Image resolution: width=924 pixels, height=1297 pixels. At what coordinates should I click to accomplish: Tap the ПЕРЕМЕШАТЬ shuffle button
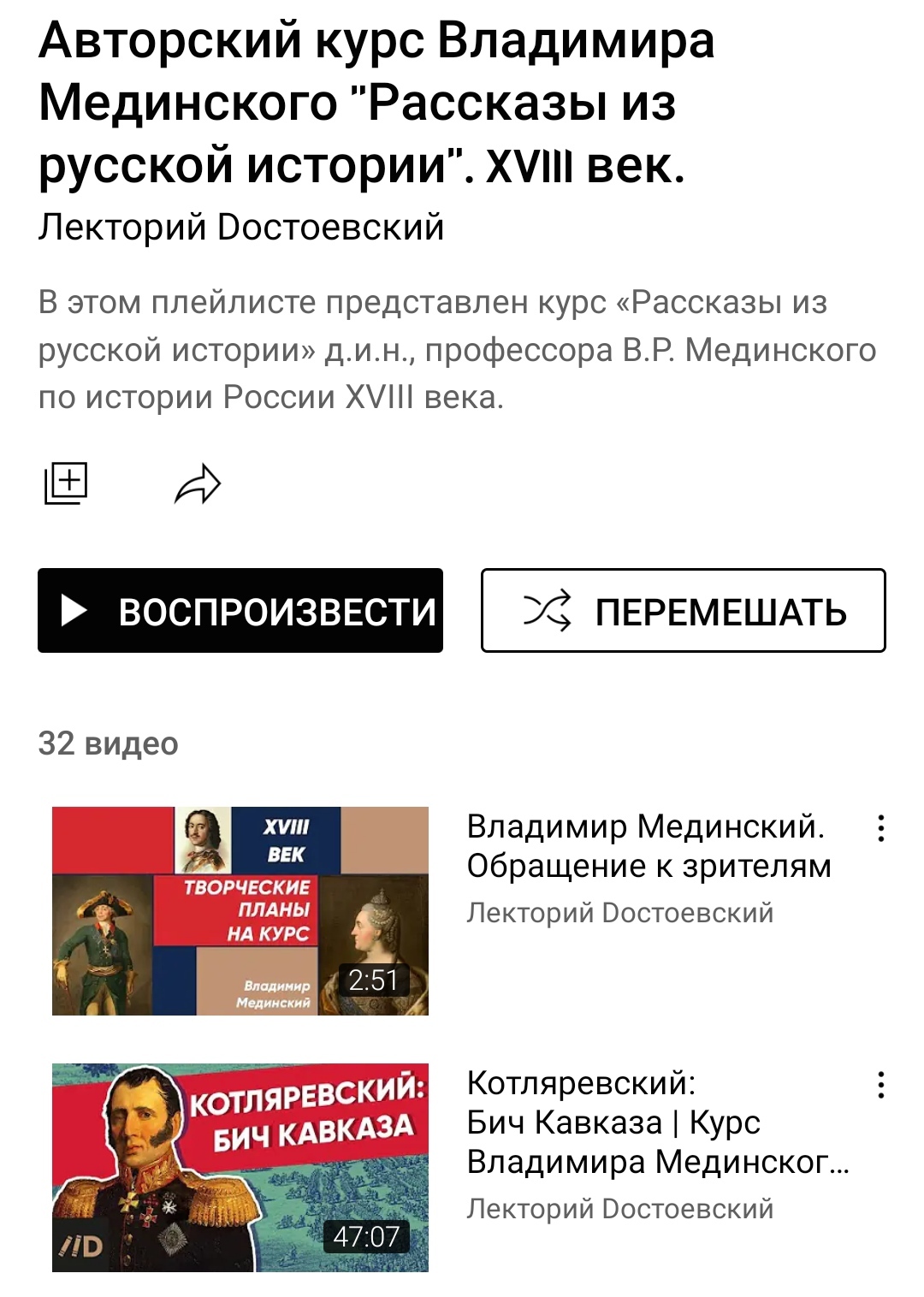[x=683, y=611]
